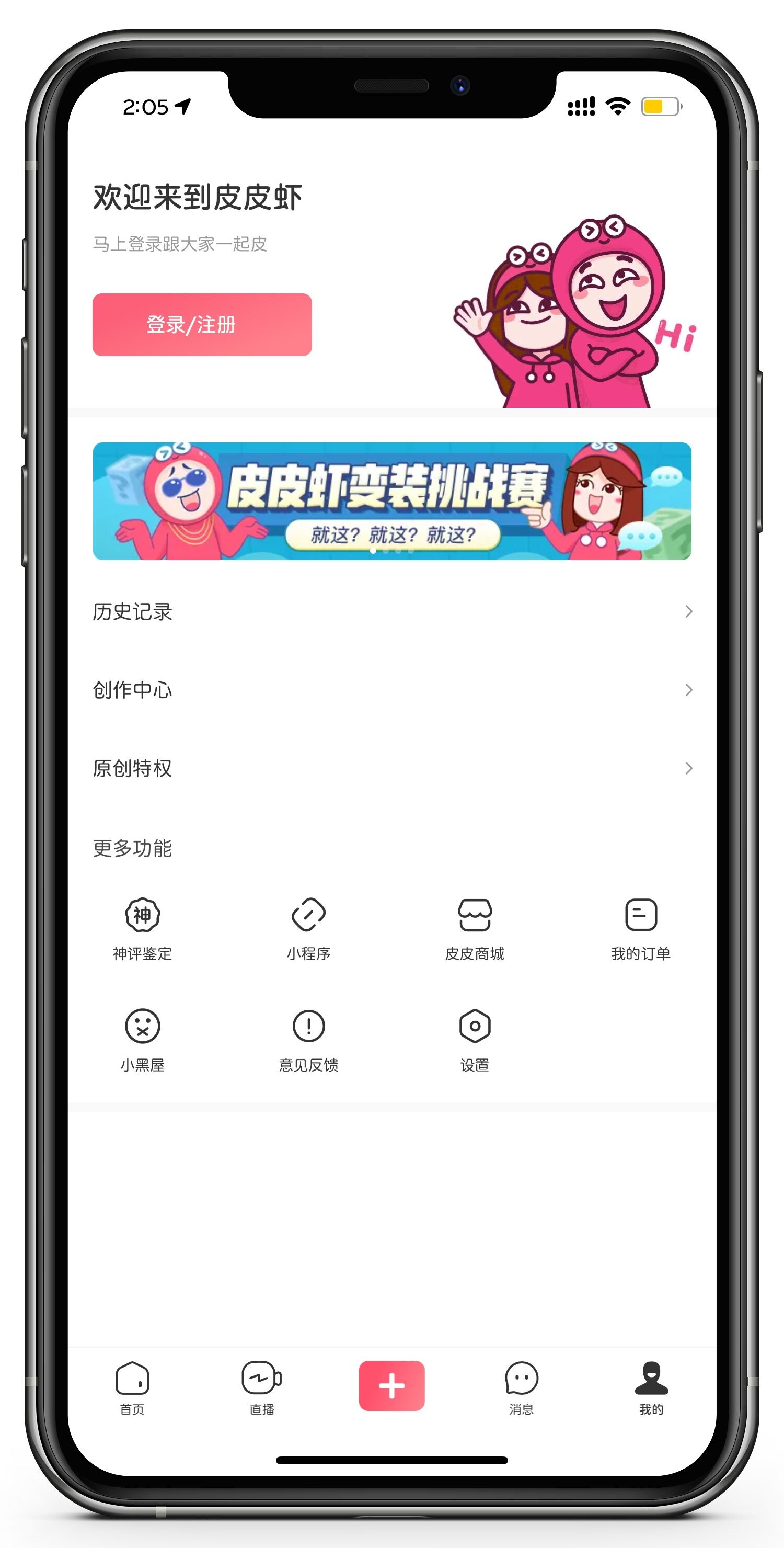784x1548 pixels.
Task: Select the 我的 tab
Action: pos(651,1387)
